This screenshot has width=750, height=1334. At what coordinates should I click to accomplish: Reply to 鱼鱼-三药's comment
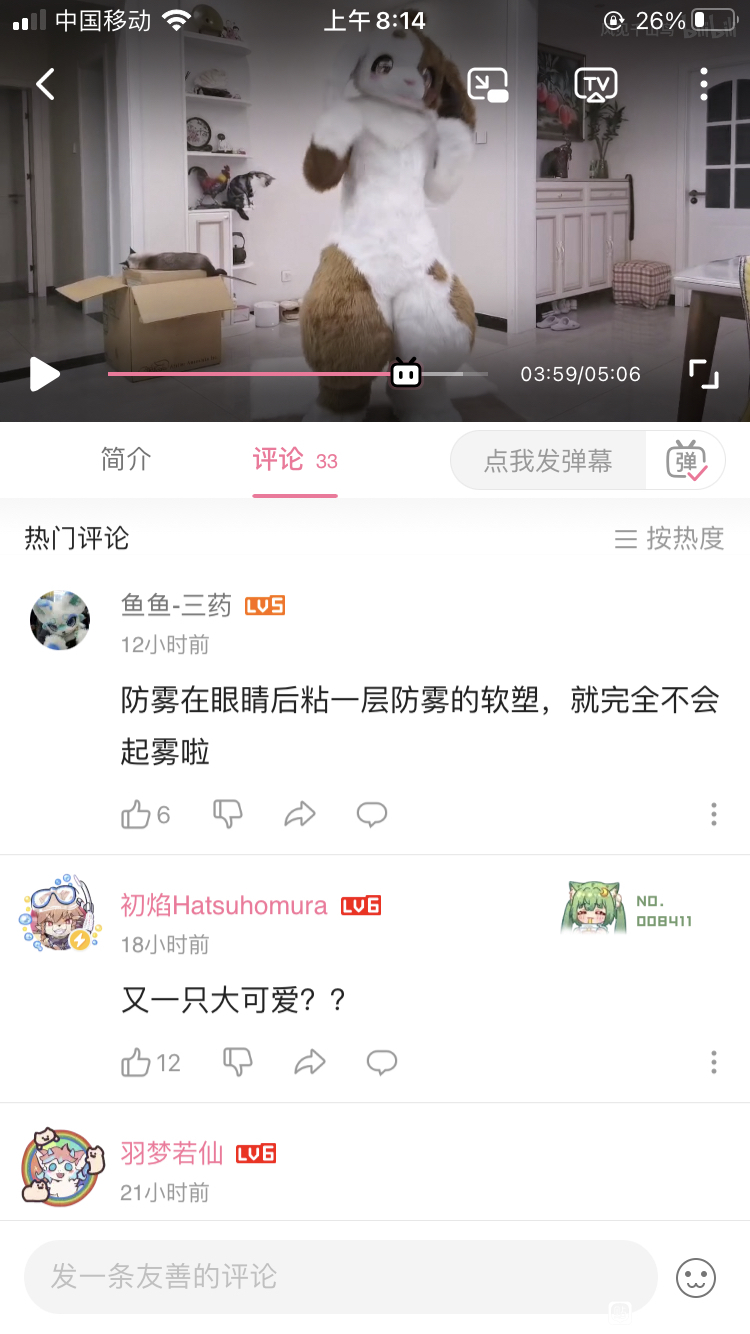[x=372, y=815]
